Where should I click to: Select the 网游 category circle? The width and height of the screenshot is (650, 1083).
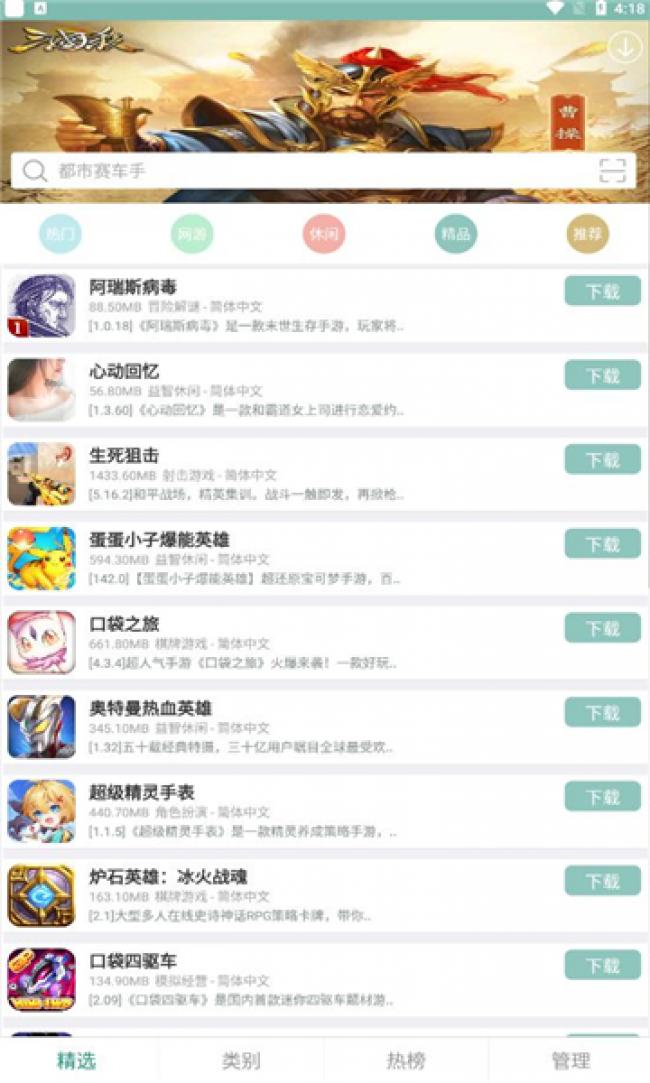192,233
